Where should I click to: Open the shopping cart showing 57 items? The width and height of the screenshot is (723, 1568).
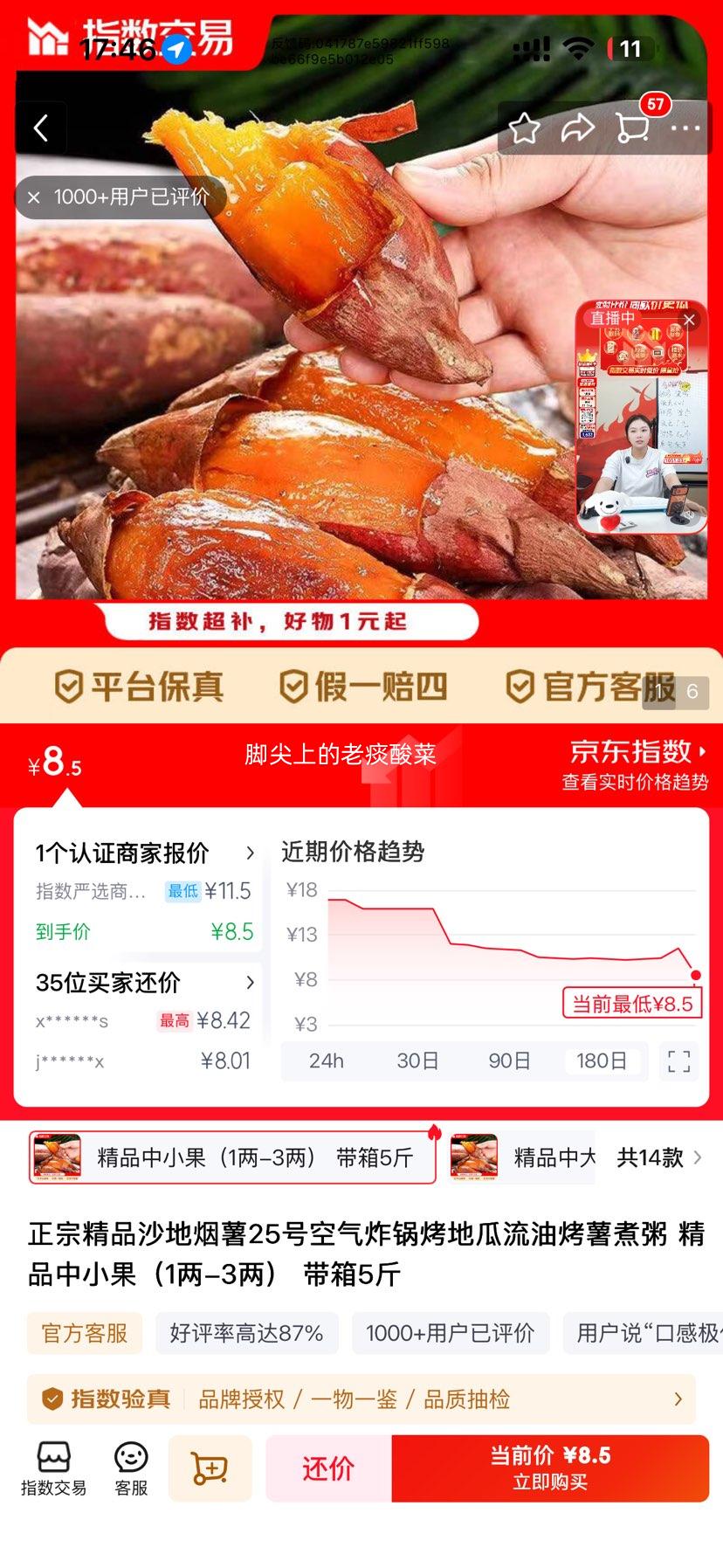tap(630, 128)
